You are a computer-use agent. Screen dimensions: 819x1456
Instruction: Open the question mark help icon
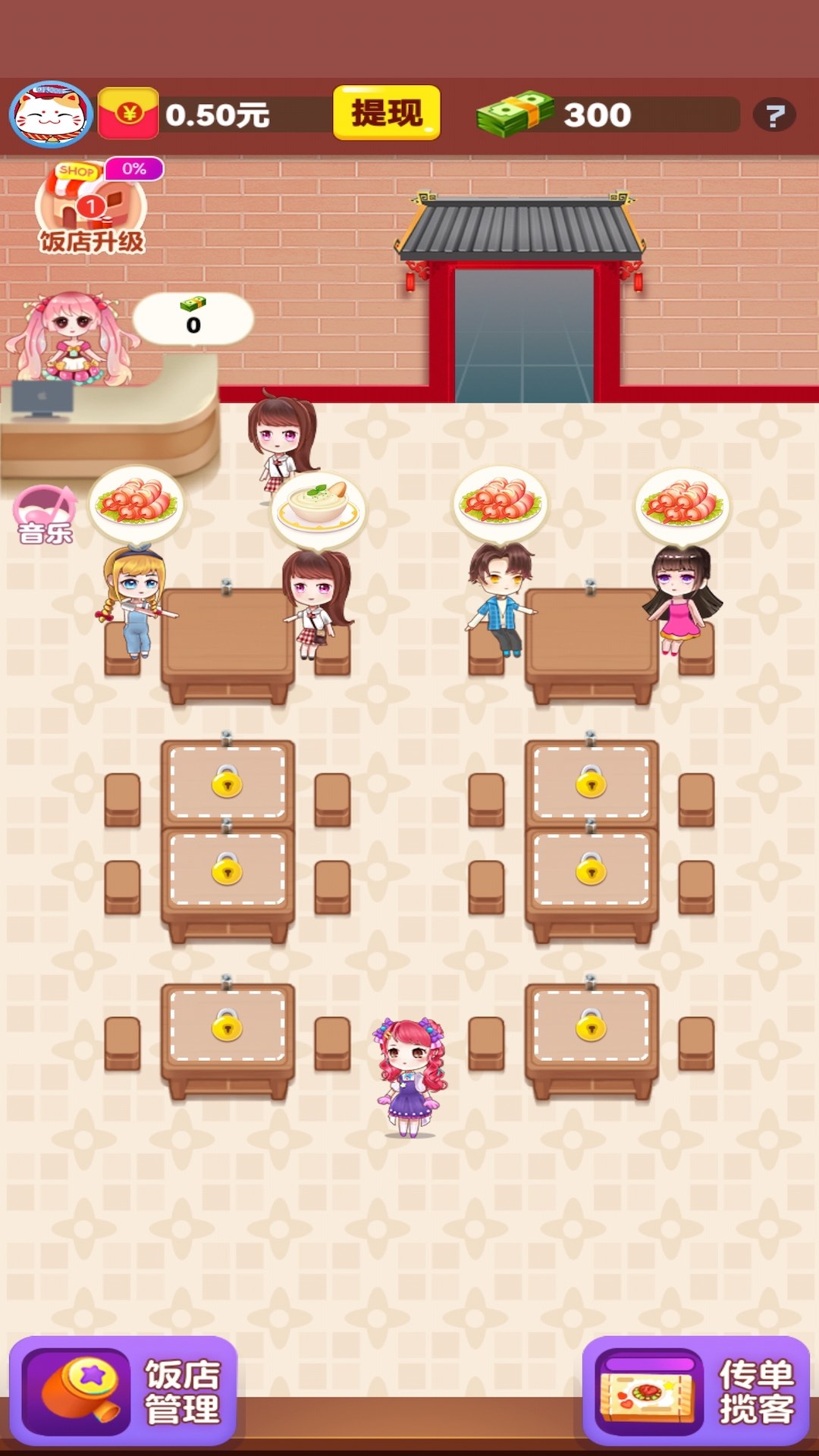tap(773, 115)
